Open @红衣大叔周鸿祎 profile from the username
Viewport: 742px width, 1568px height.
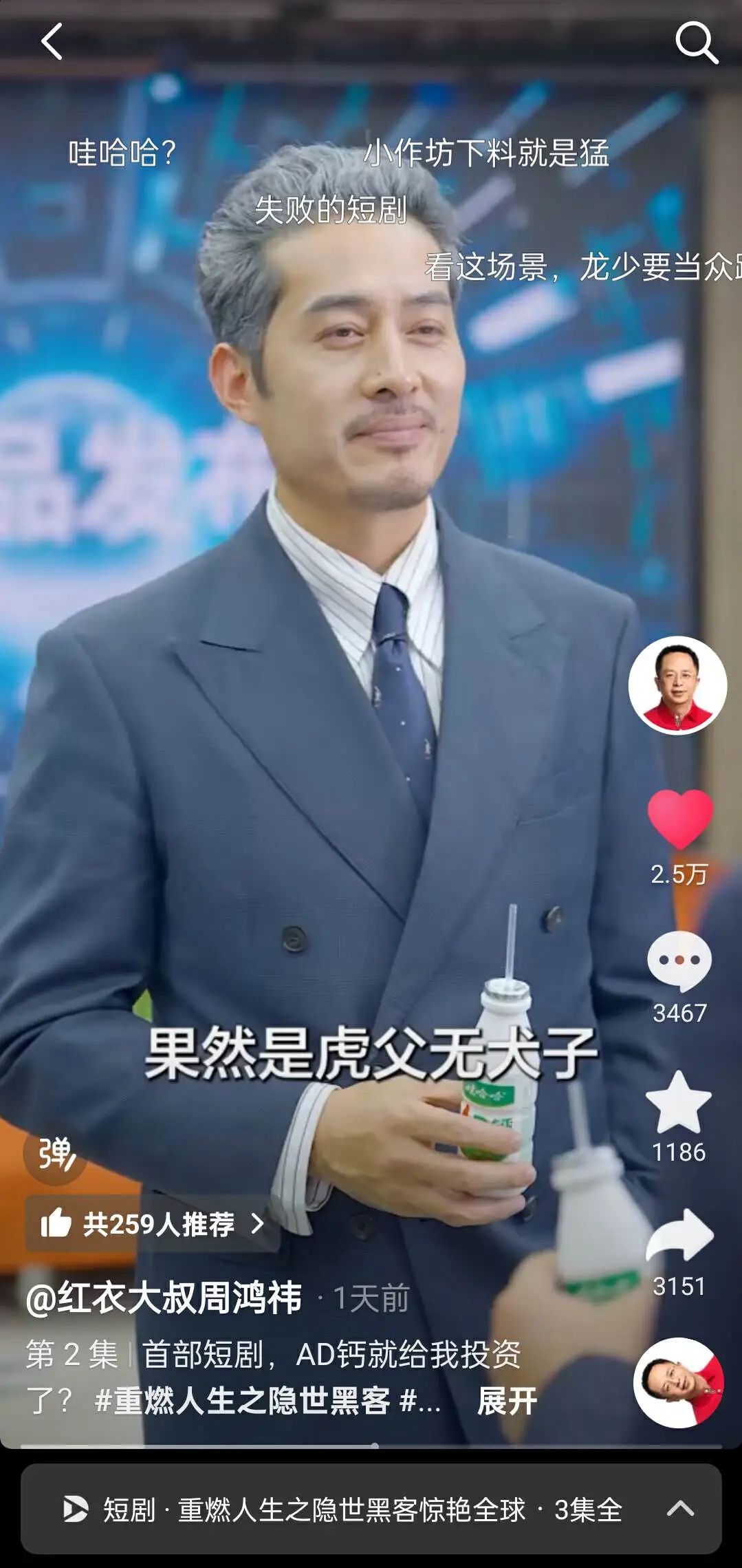coord(164,1298)
